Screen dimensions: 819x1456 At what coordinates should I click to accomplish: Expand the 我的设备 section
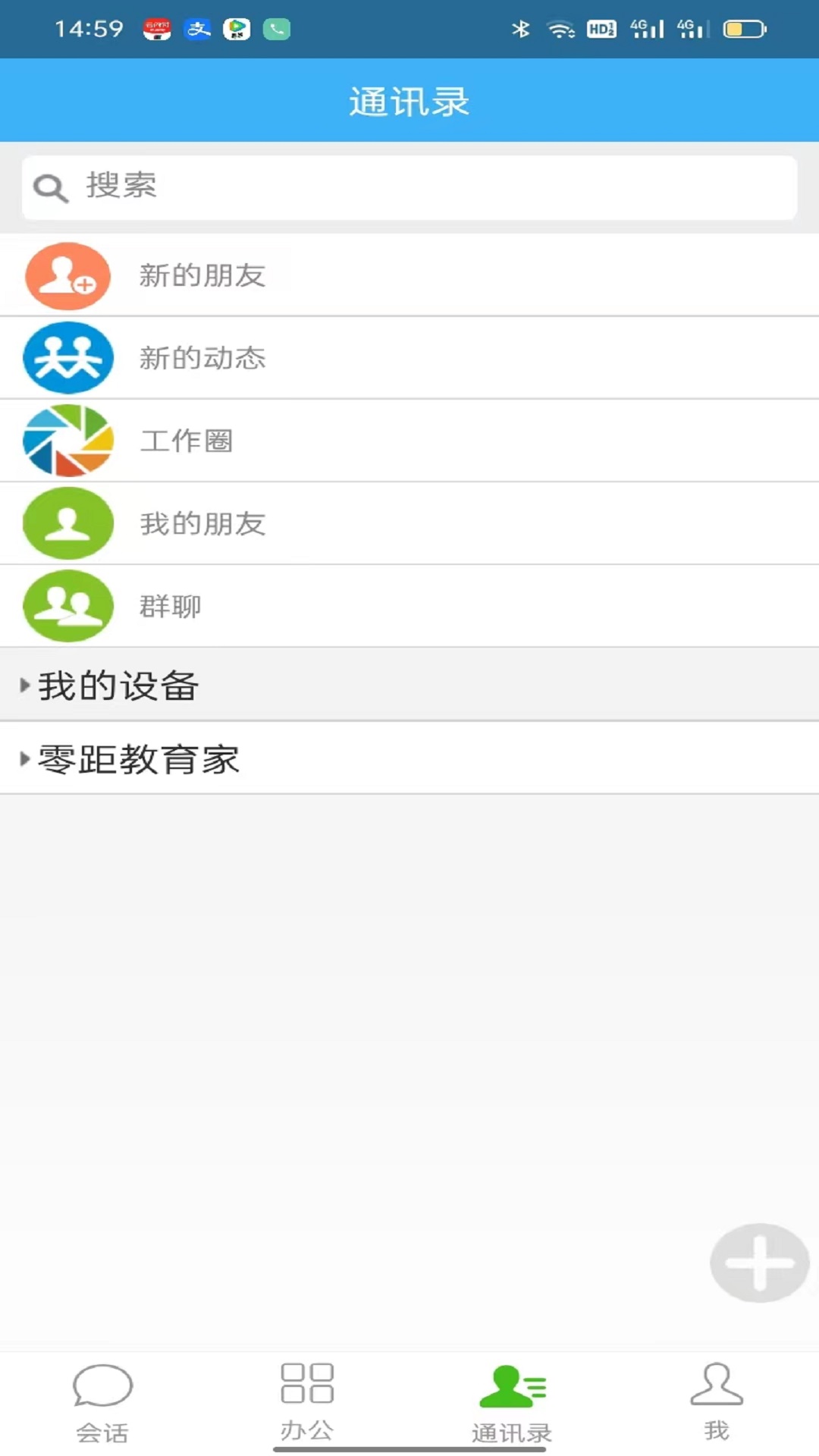409,685
